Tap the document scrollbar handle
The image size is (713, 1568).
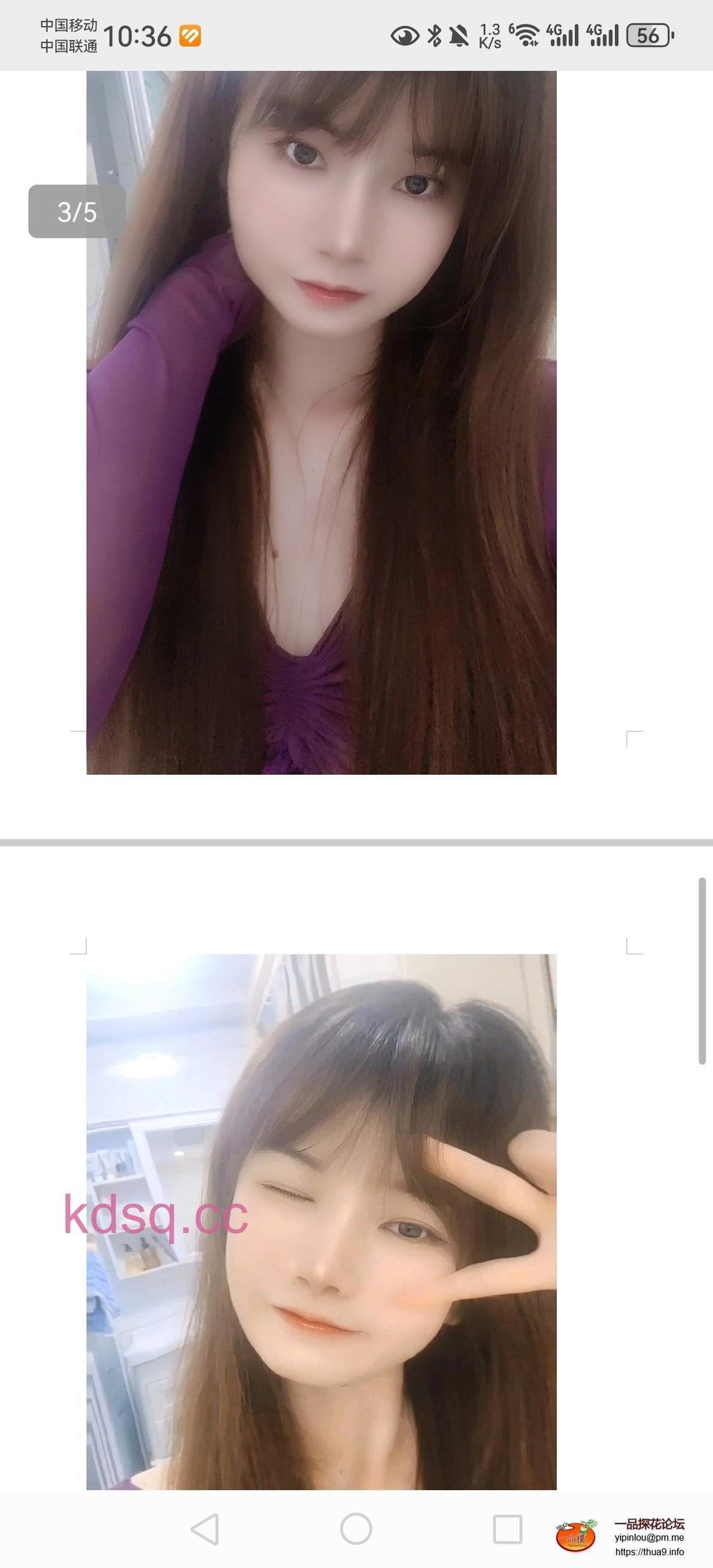pyautogui.click(x=703, y=971)
